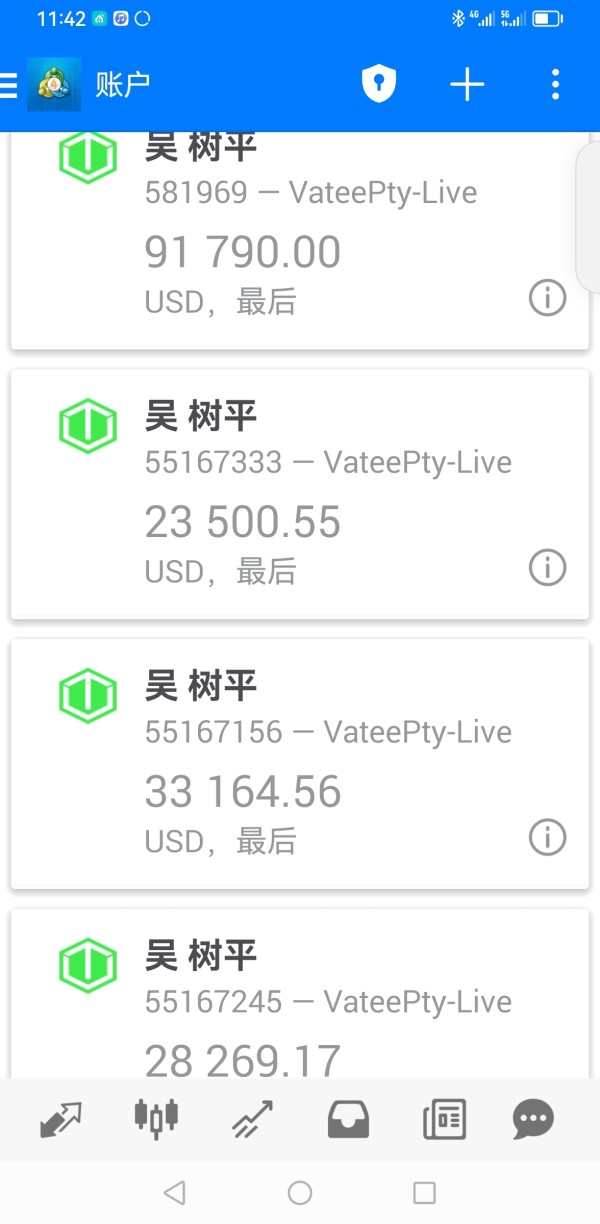The image size is (600, 1224).
Task: Switch to the candlestick chart tab
Action: [156, 1119]
